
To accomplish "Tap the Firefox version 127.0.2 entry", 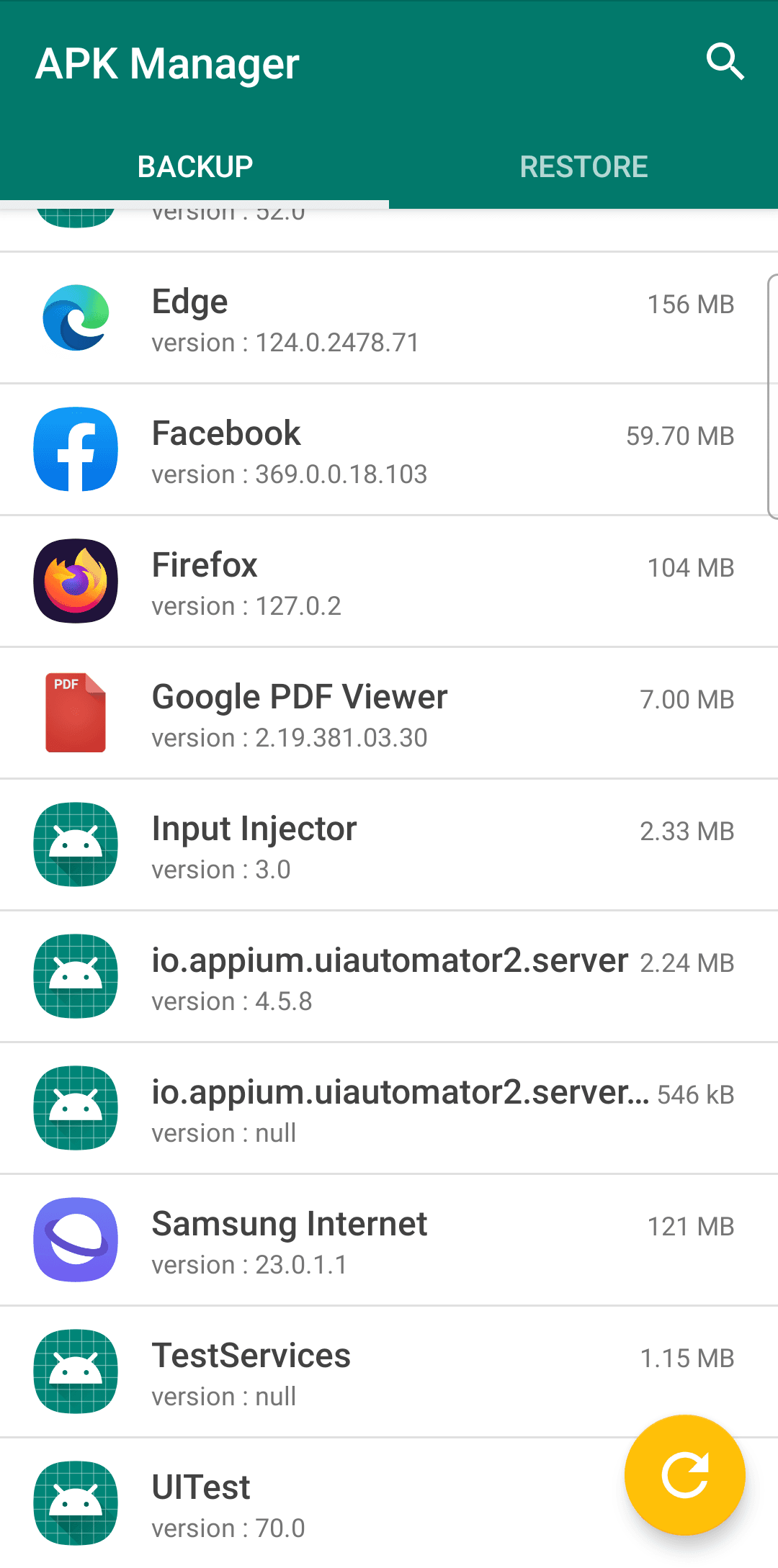I will [389, 580].
